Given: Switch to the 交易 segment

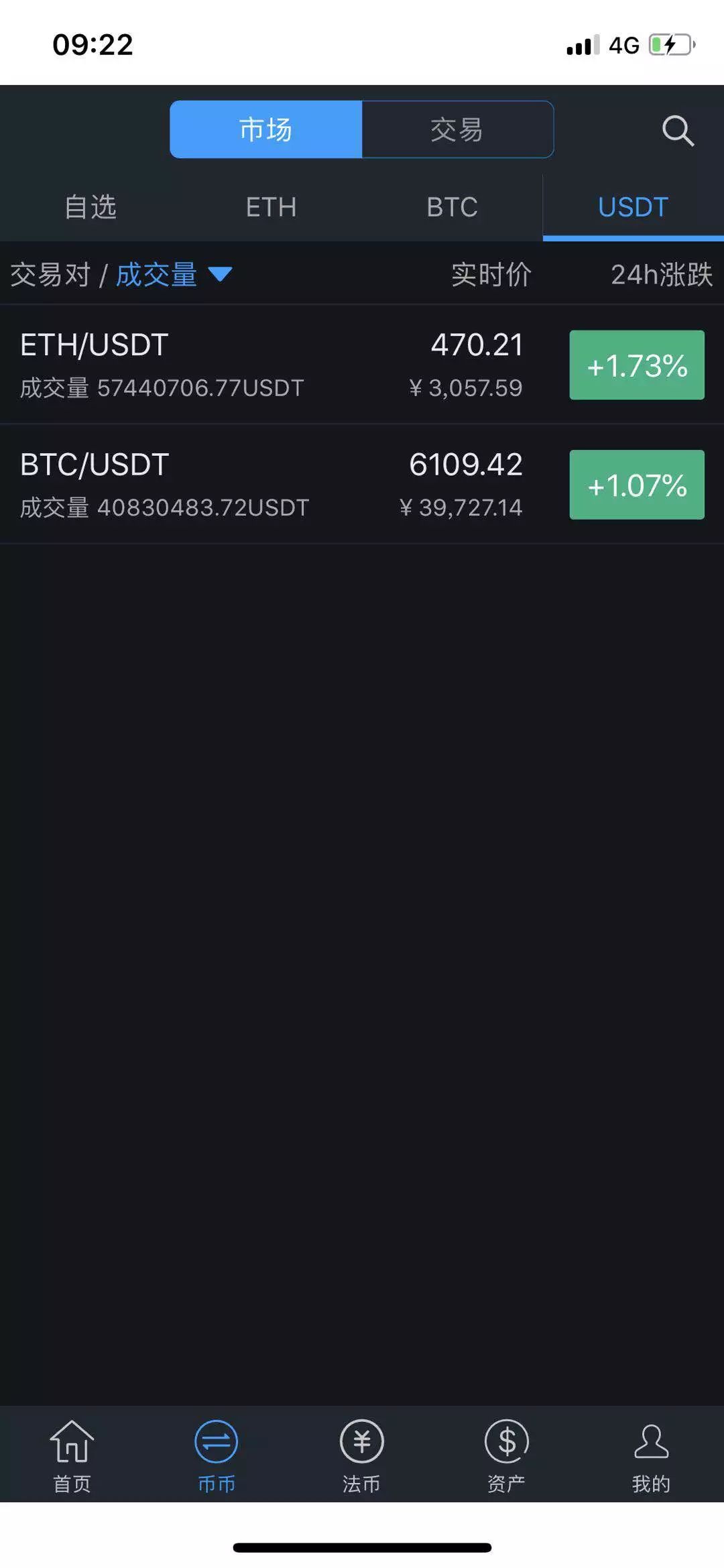Looking at the screenshot, I should click(x=458, y=129).
